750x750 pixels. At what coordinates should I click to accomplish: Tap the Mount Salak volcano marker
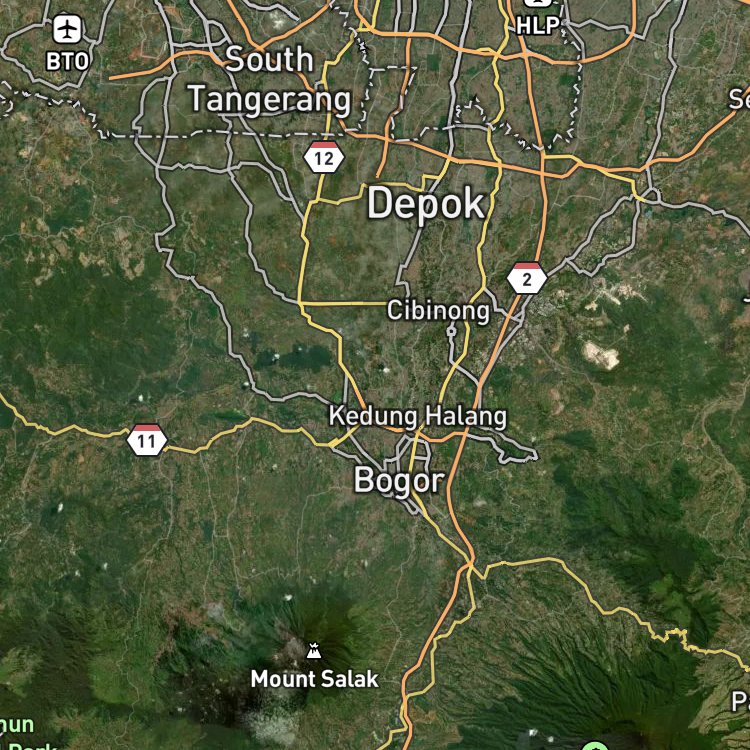pos(314,651)
